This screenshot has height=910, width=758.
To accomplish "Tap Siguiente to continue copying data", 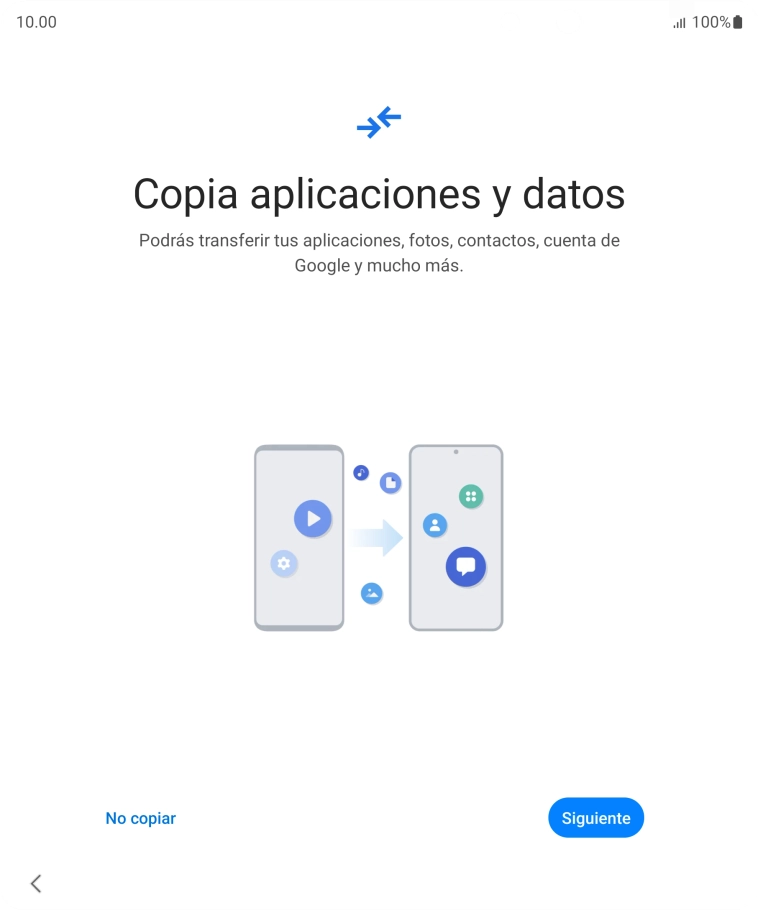I will coord(596,818).
